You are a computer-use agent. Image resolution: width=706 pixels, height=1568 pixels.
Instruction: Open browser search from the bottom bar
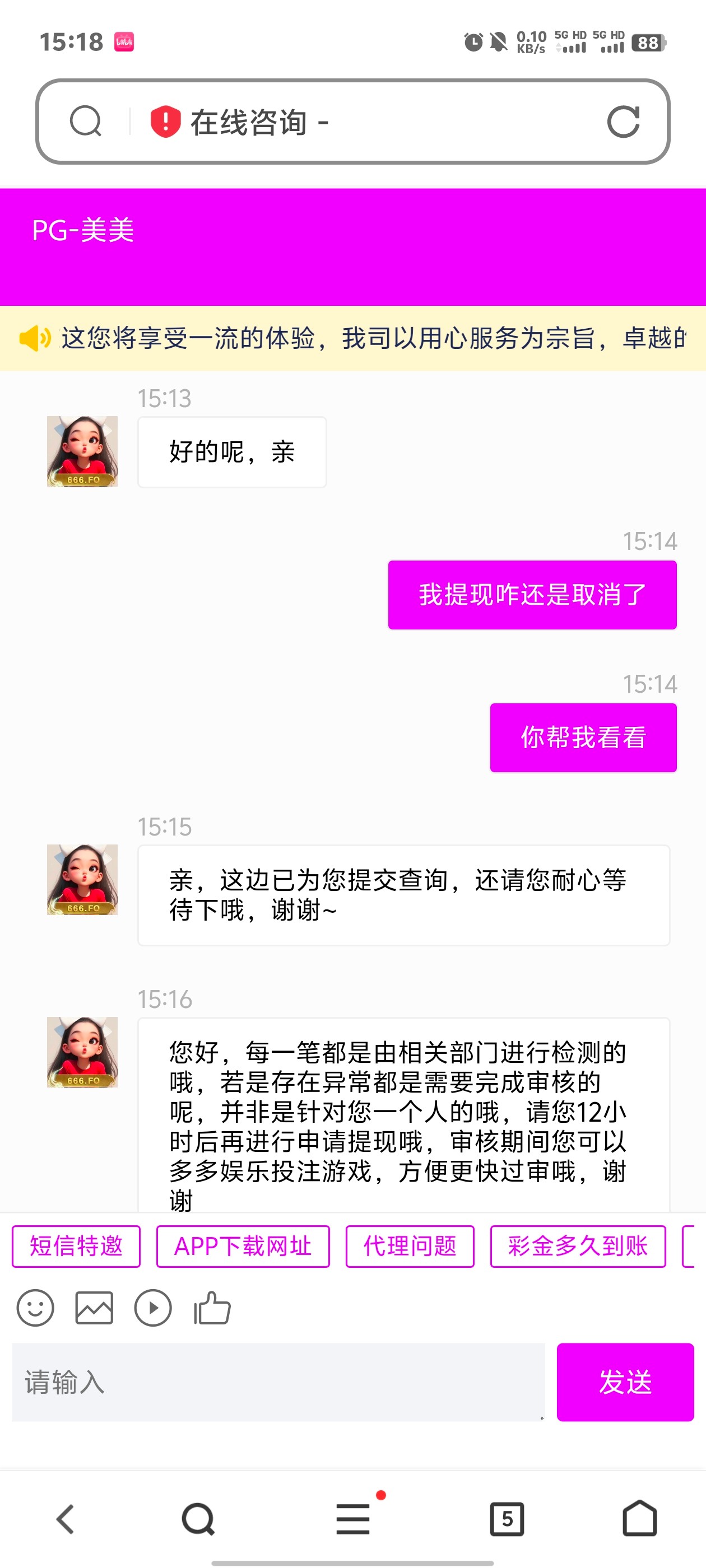tap(198, 1519)
